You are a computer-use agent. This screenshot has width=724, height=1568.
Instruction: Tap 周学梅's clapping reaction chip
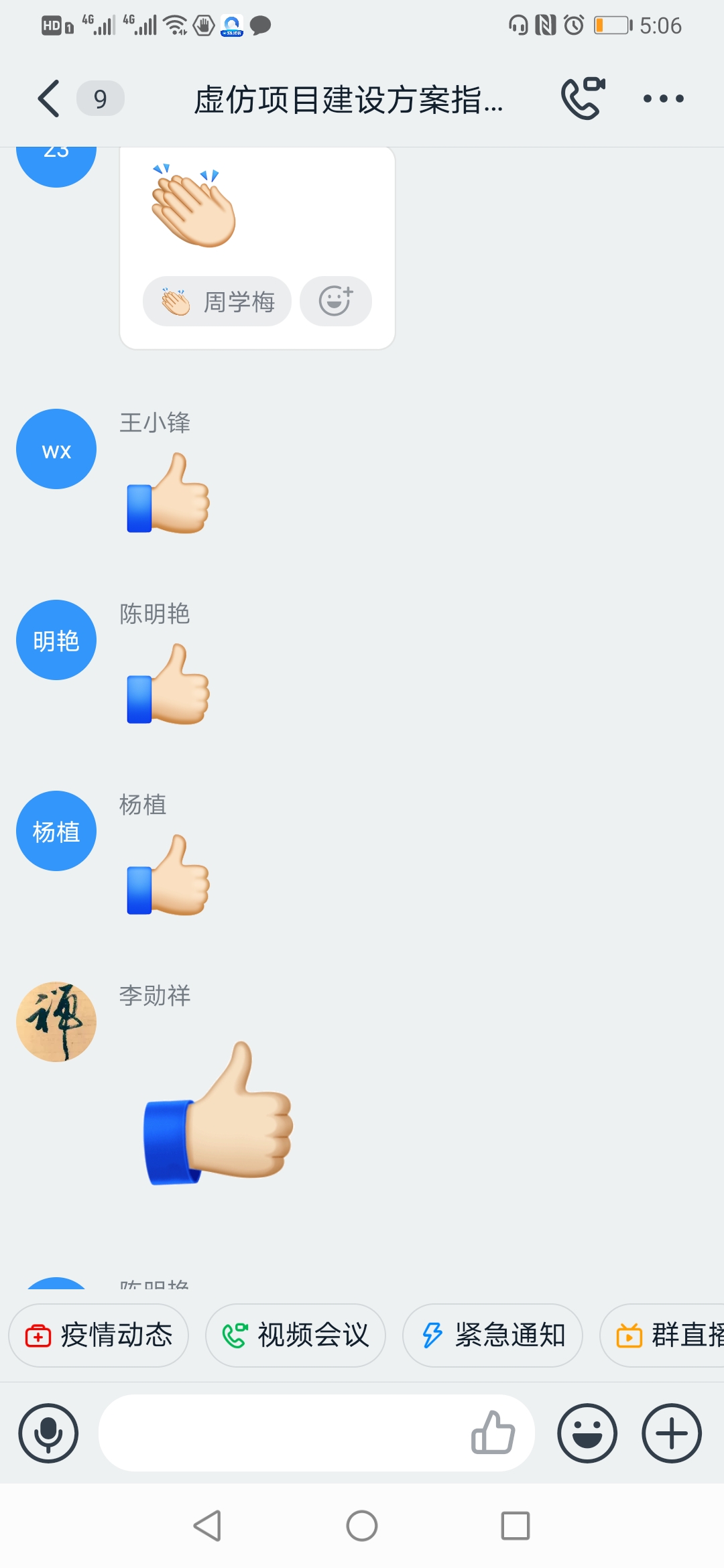[217, 302]
